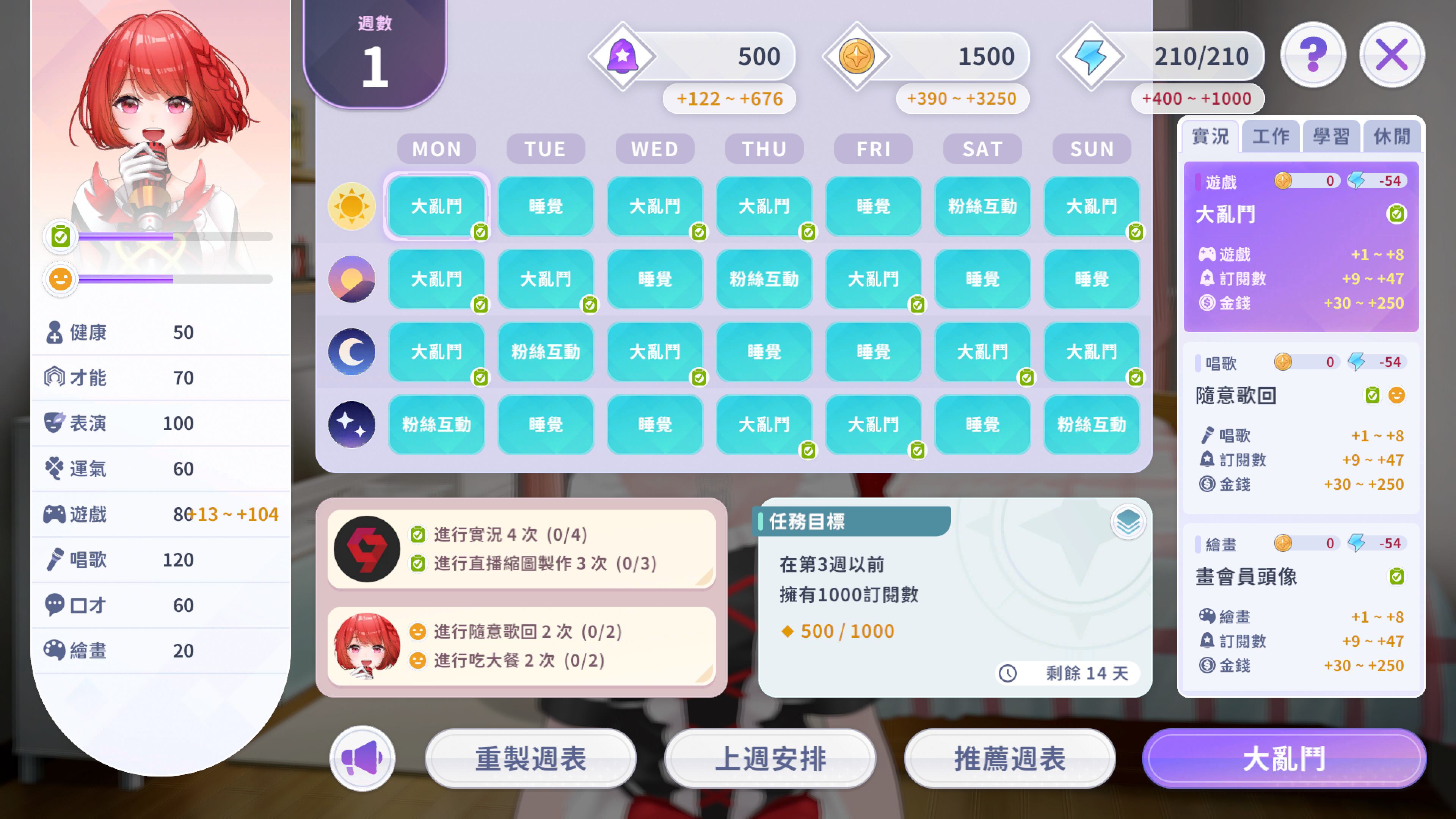Viewport: 1456px width, 819px height.
Task: Open the layers icon in 任務目標
Action: coord(1128,522)
